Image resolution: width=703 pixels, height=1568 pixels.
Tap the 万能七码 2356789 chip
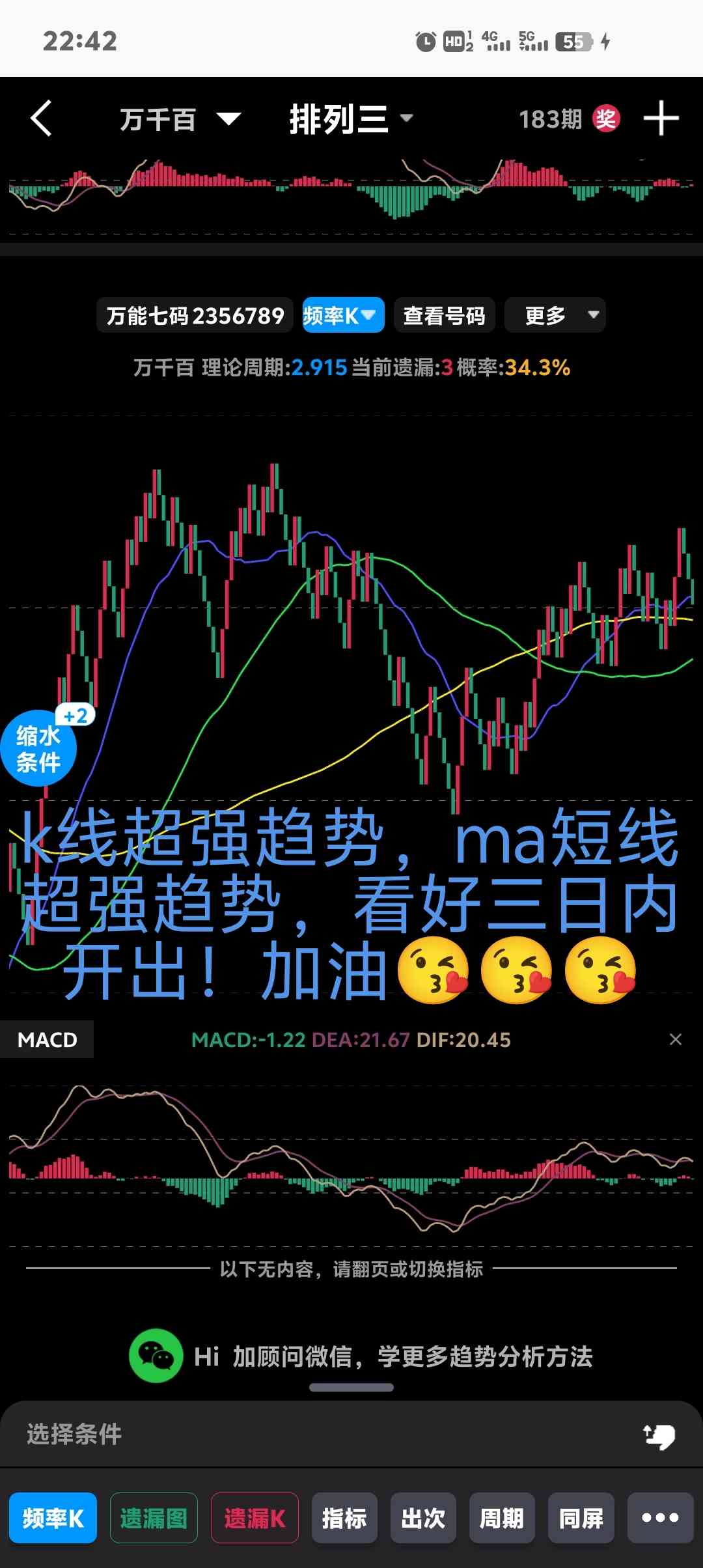[195, 316]
